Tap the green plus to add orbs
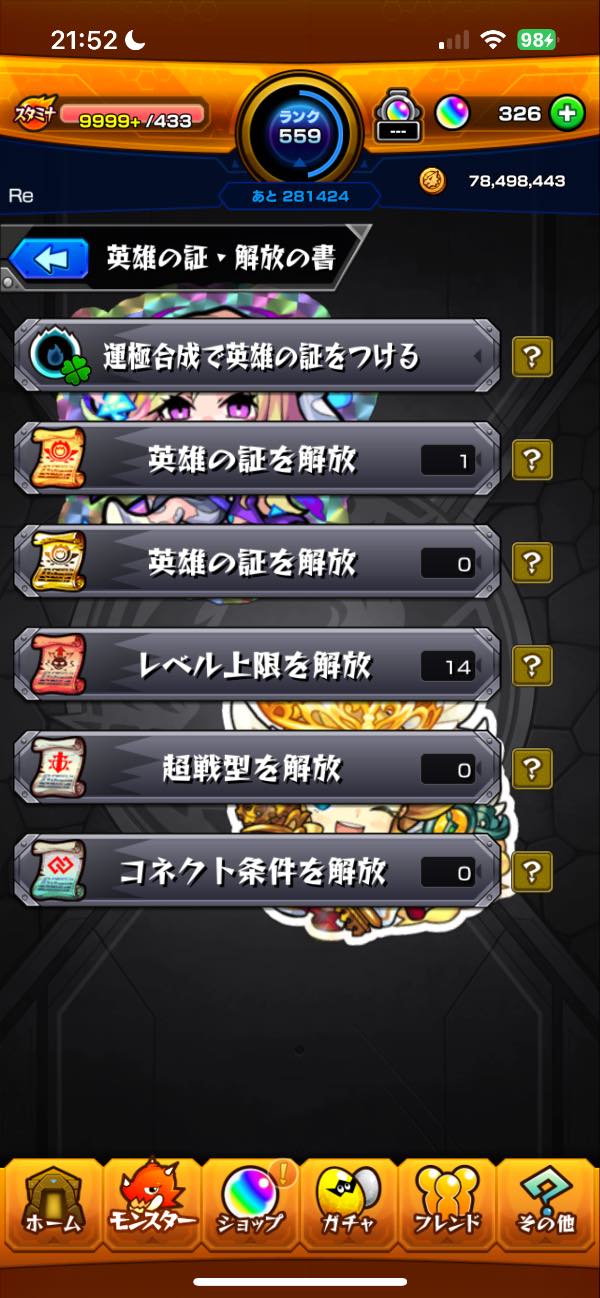 pyautogui.click(x=567, y=113)
